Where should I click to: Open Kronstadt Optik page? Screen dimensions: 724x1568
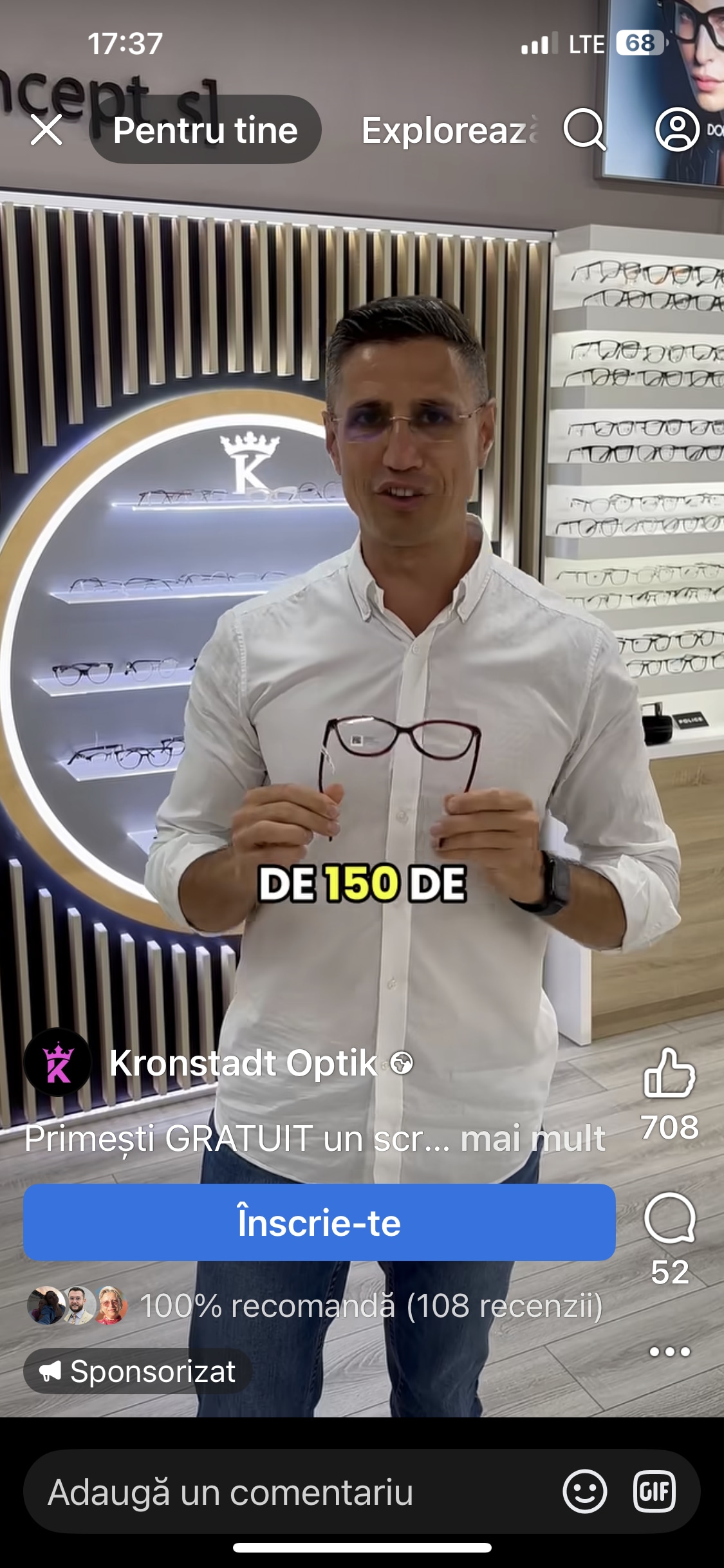coord(243,1063)
